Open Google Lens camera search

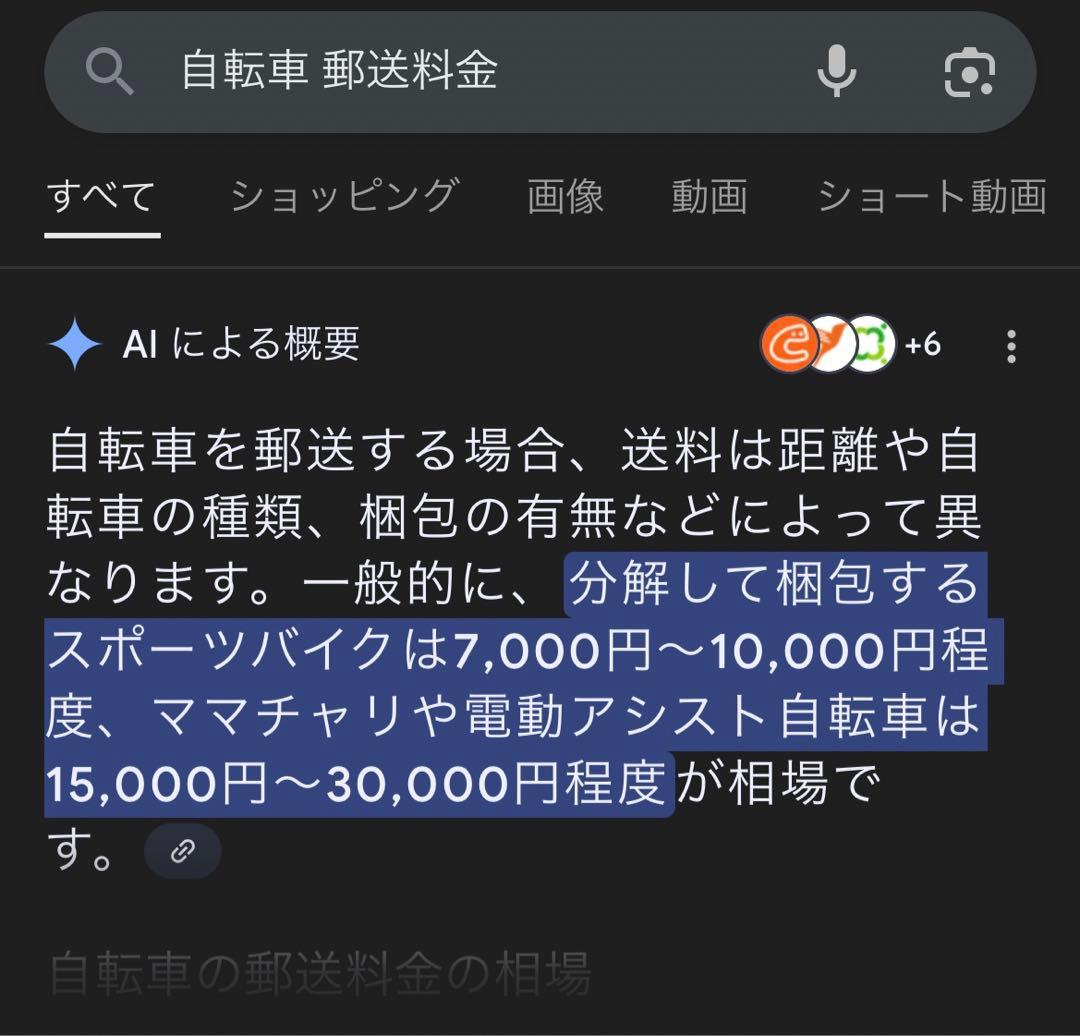[969, 72]
